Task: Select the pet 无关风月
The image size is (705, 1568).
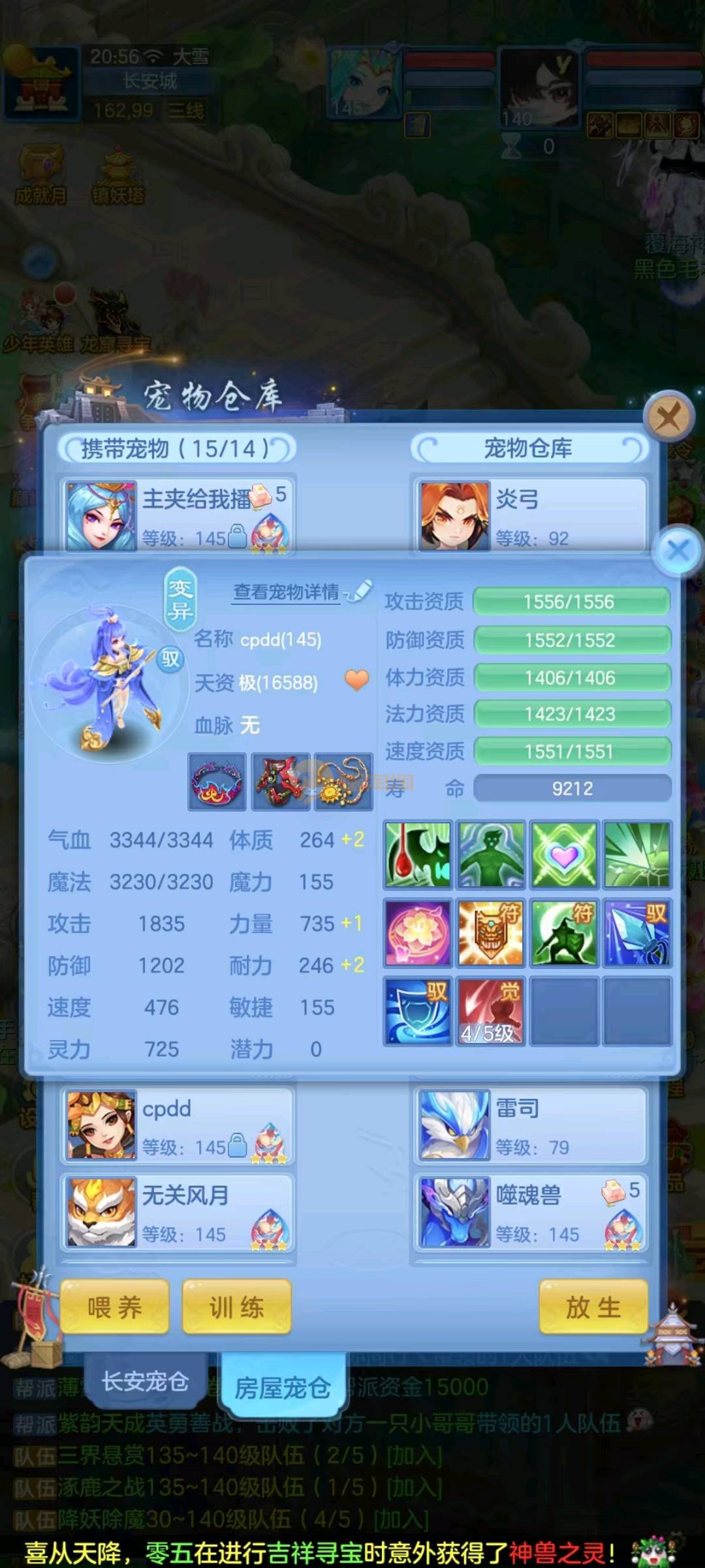Action: (x=178, y=1213)
